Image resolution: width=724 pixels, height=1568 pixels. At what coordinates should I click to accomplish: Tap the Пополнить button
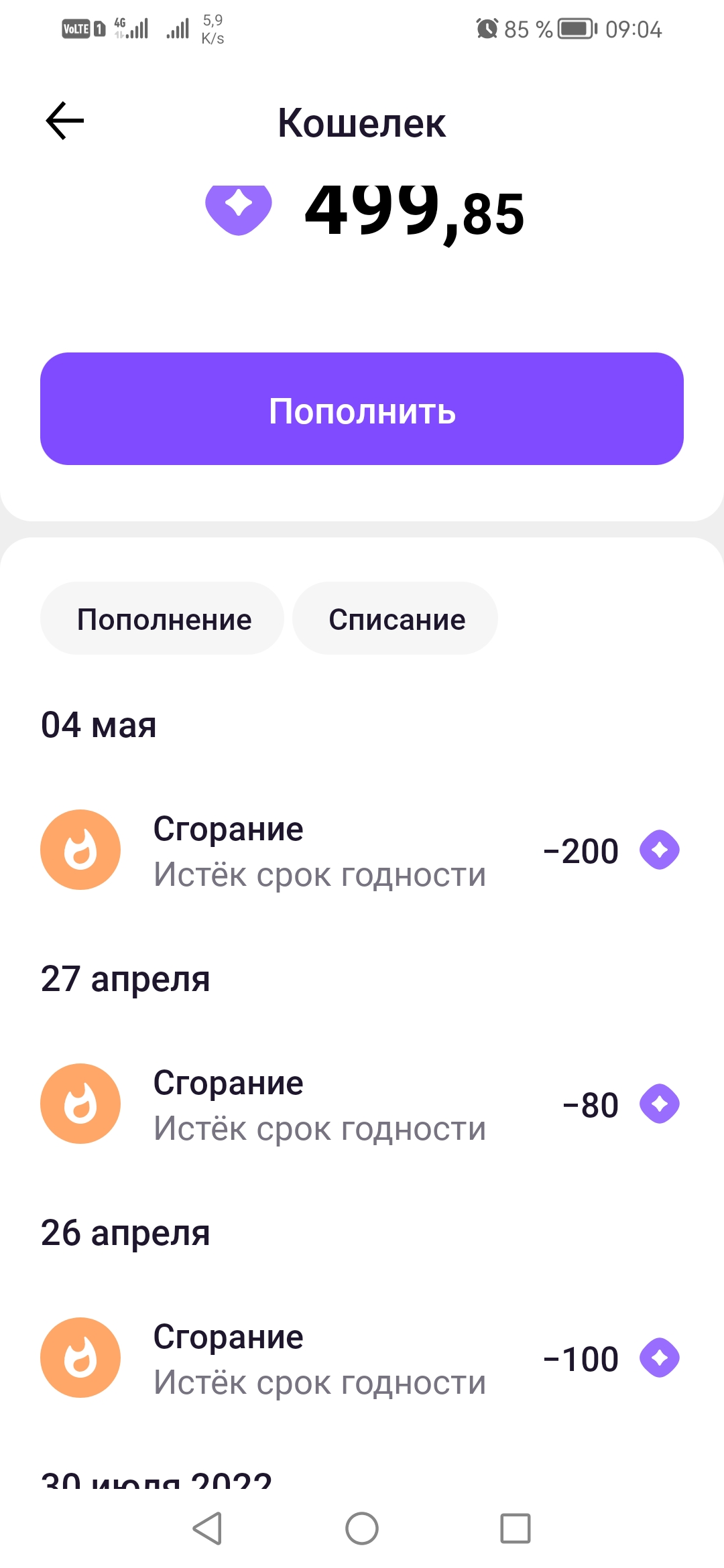click(362, 409)
